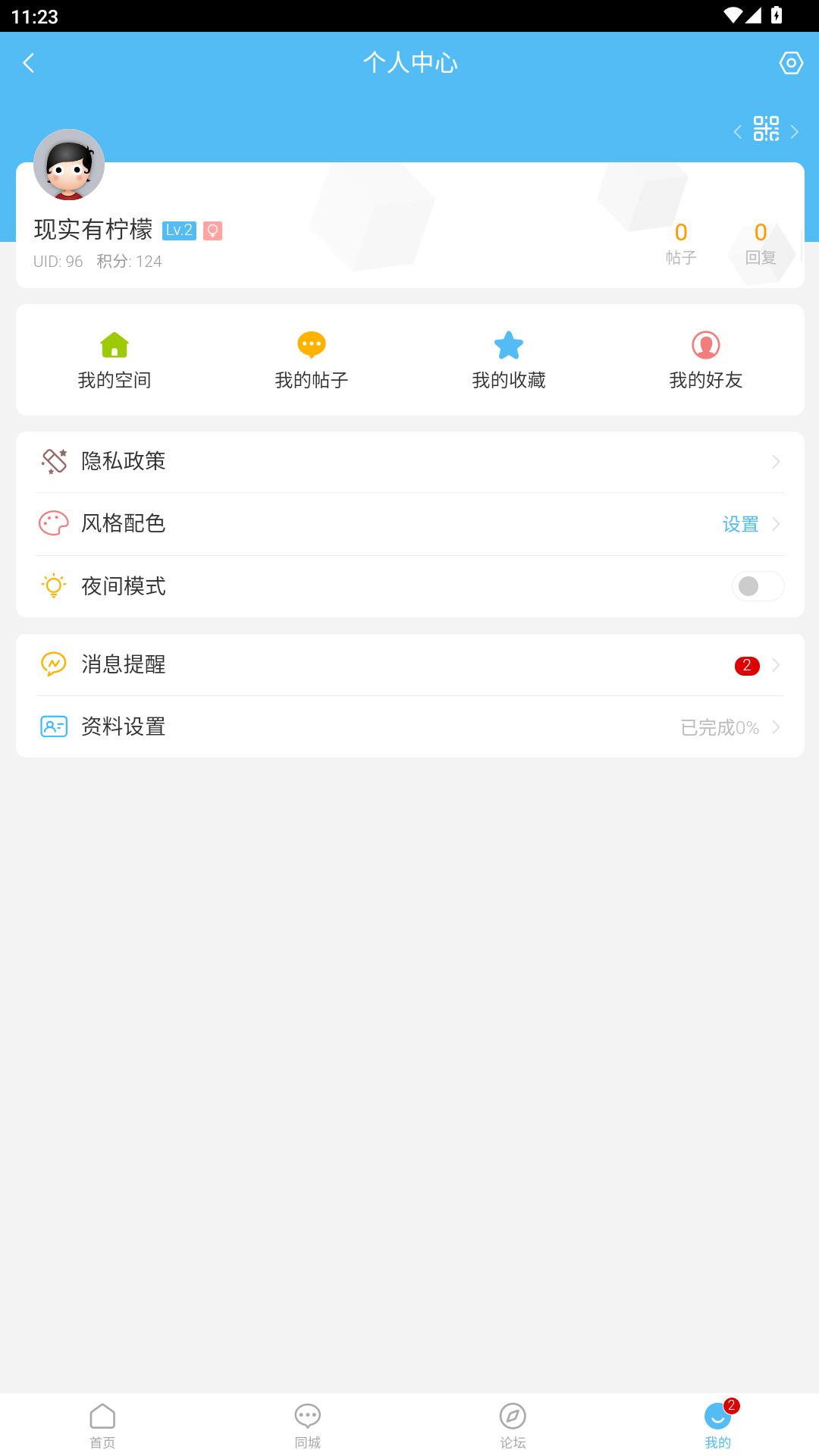Open the QR code icon near the avatar
This screenshot has height=1456, width=819.
tap(767, 129)
